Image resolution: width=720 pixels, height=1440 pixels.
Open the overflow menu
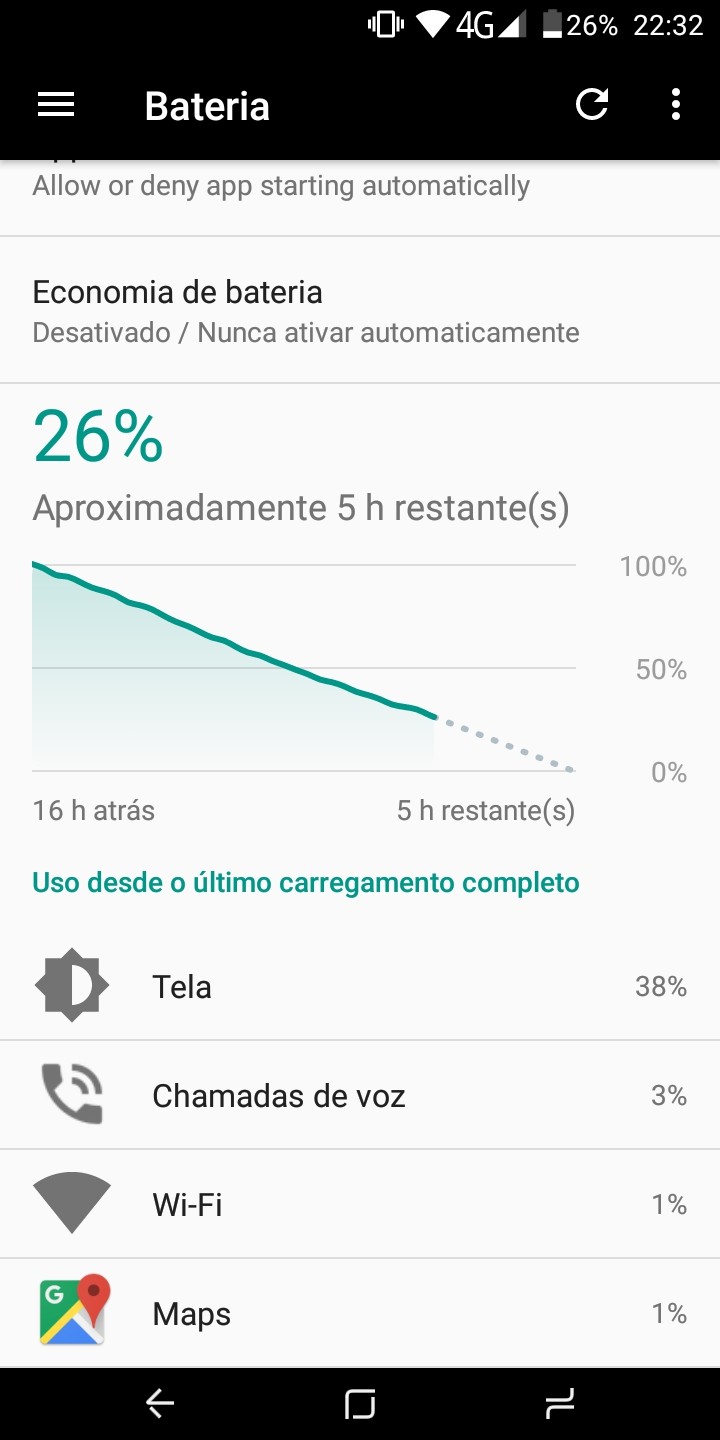click(676, 104)
